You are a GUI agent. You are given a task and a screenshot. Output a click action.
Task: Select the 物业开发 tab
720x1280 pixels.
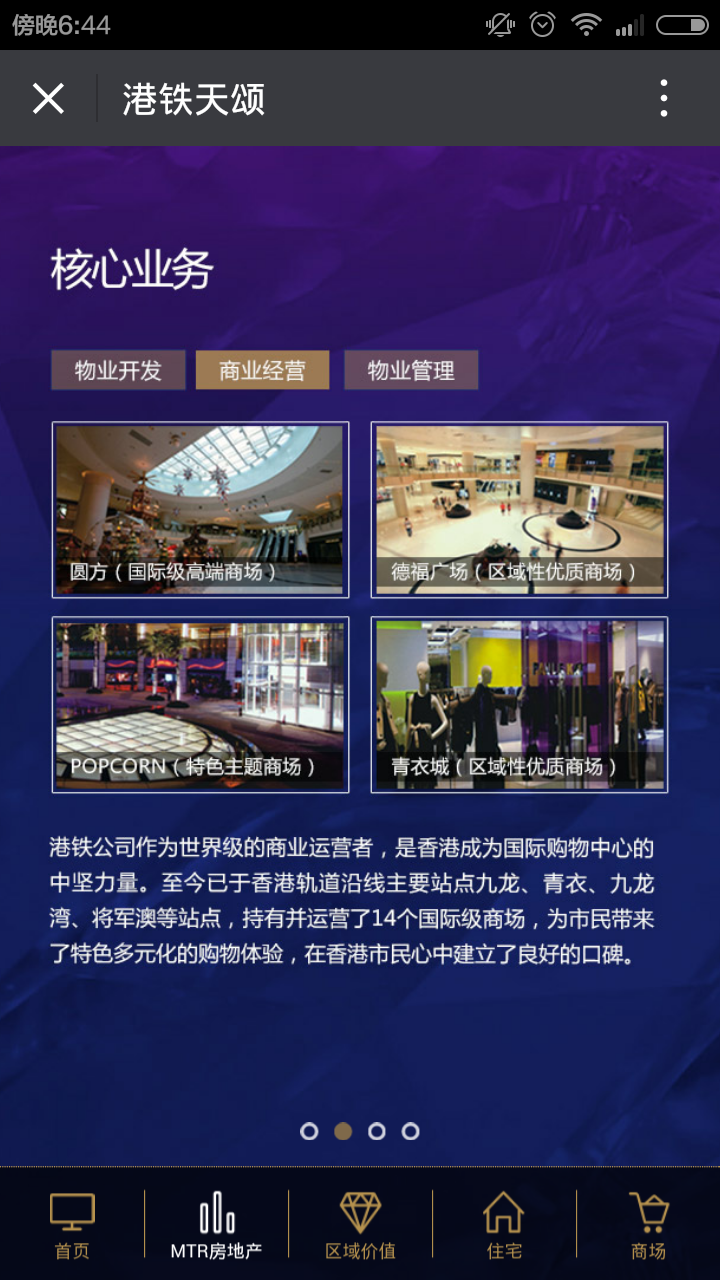coord(117,369)
